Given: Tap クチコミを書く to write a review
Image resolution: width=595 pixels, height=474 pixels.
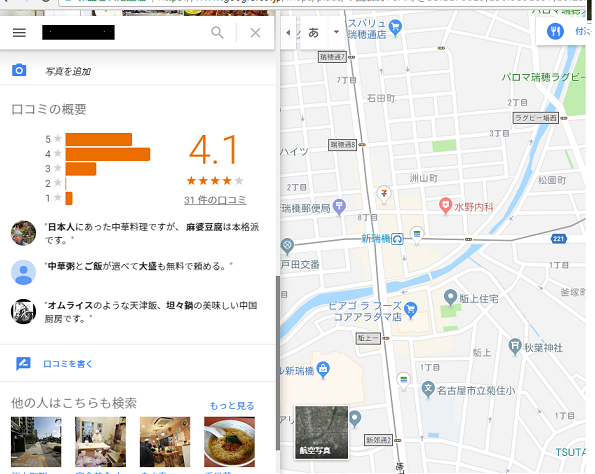Looking at the screenshot, I should coord(68,364).
